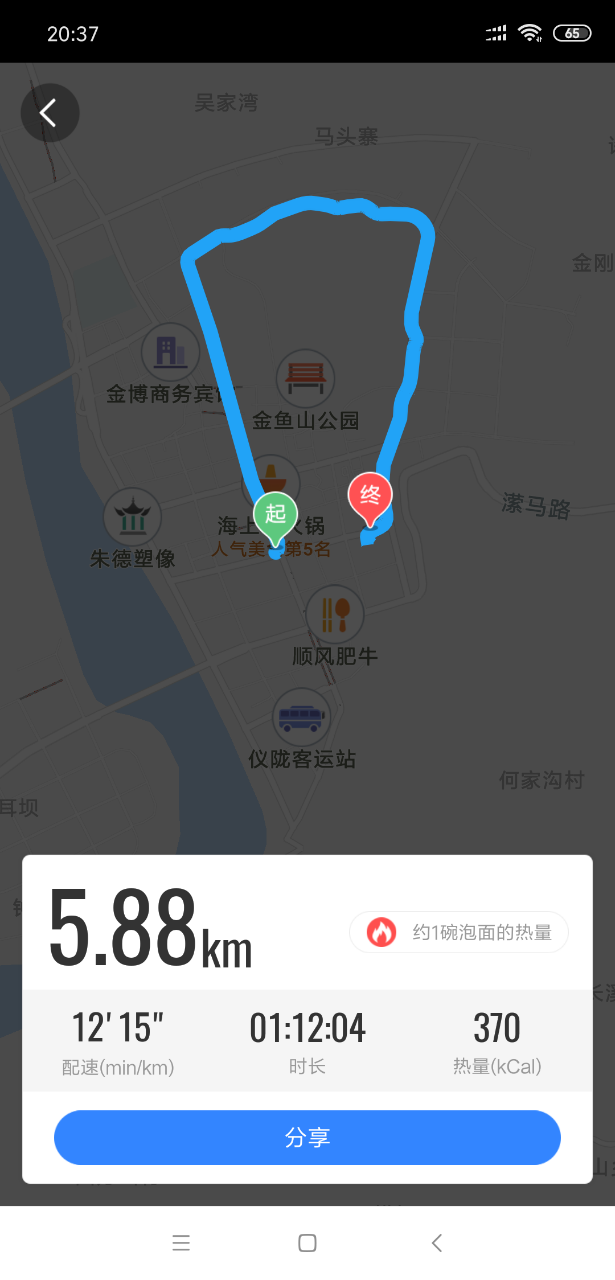615x1280 pixels.
Task: Tap the system back button
Action: coord(436,1243)
